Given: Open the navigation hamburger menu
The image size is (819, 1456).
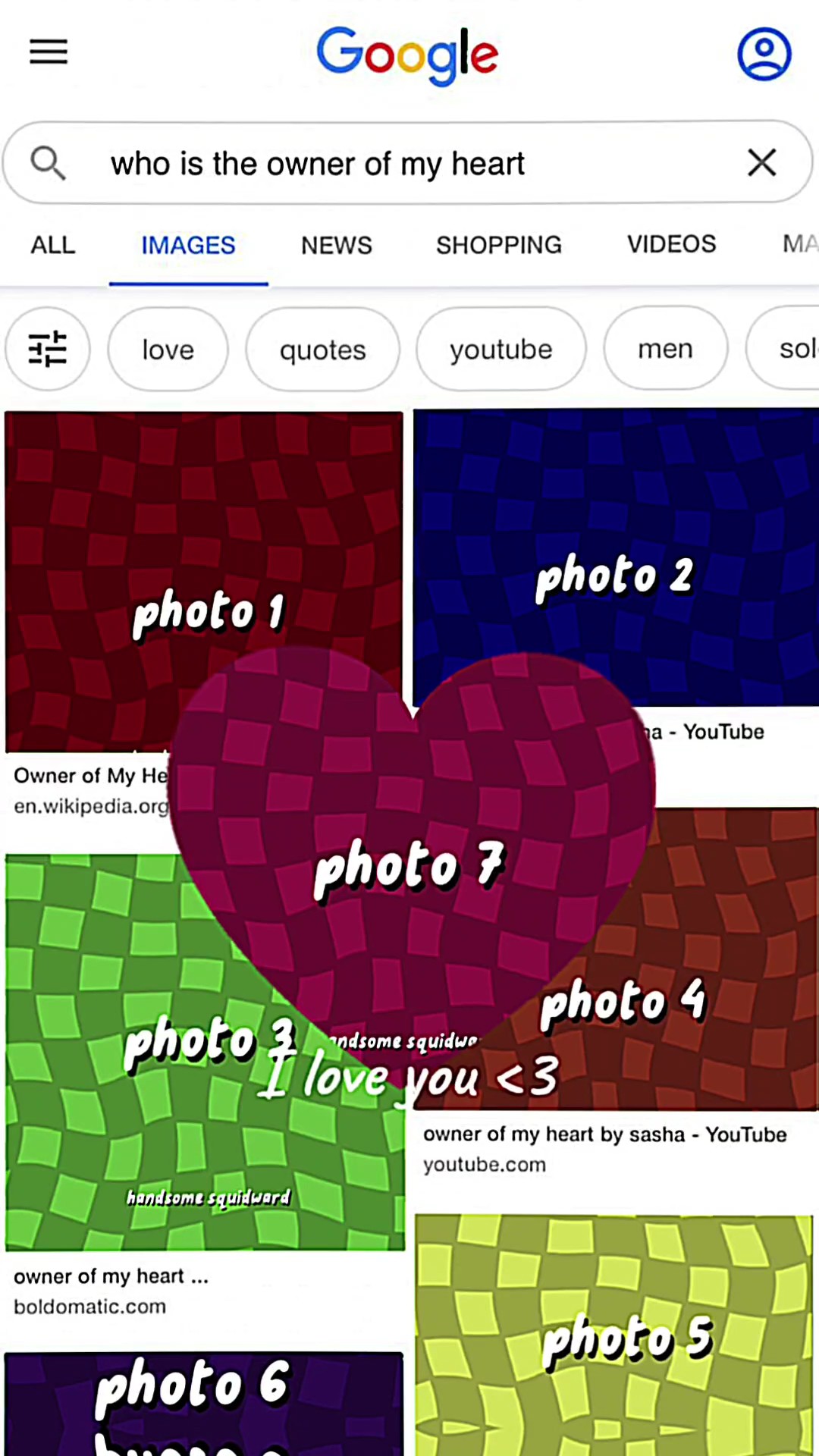Looking at the screenshot, I should point(48,51).
